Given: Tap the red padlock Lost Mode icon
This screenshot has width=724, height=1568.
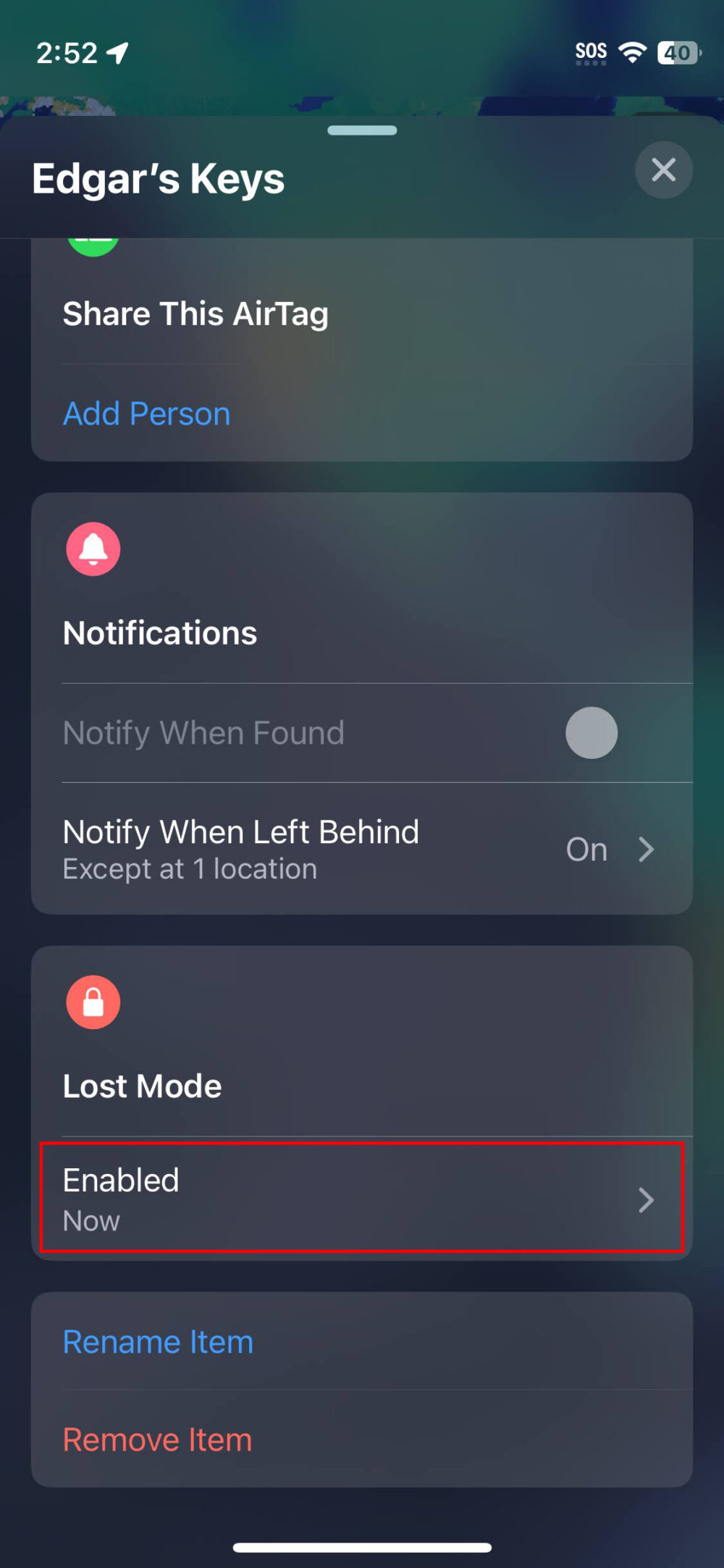Looking at the screenshot, I should click(93, 1002).
